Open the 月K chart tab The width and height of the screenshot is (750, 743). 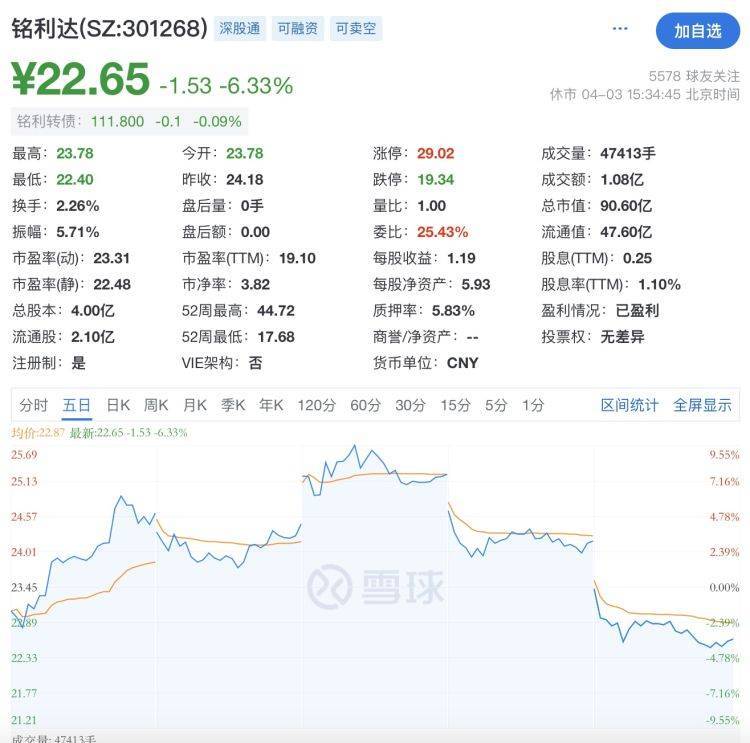194,405
